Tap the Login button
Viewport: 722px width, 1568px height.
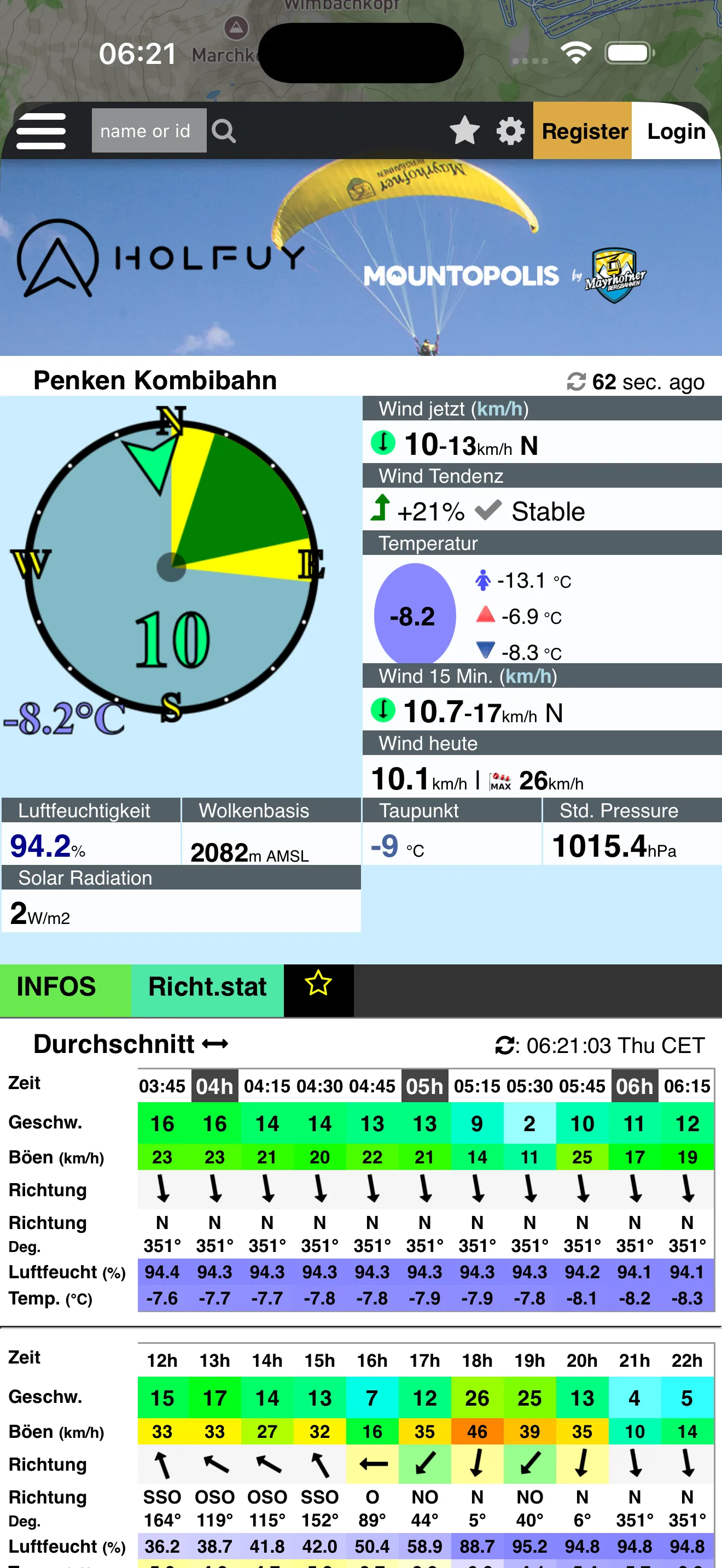tap(676, 131)
